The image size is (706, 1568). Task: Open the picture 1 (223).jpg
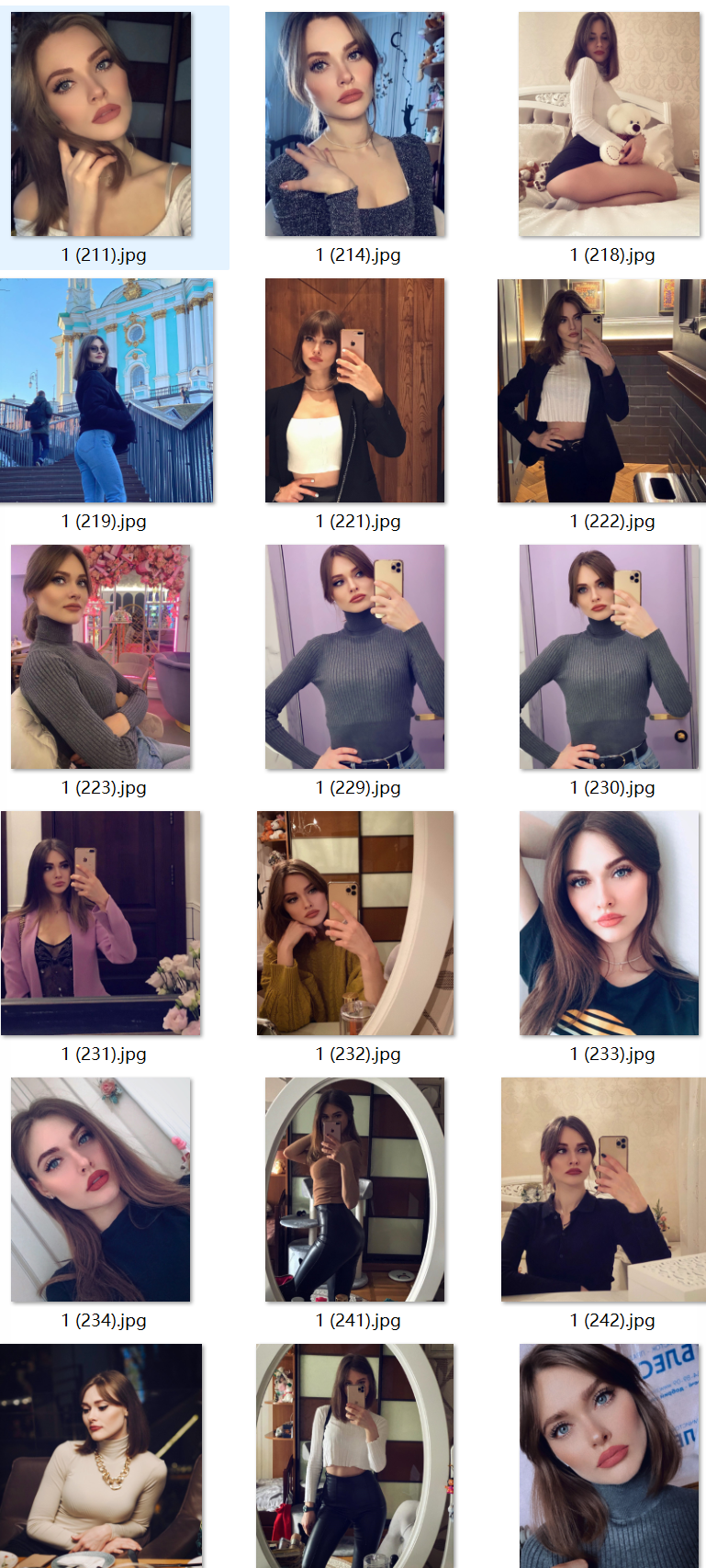tap(101, 657)
